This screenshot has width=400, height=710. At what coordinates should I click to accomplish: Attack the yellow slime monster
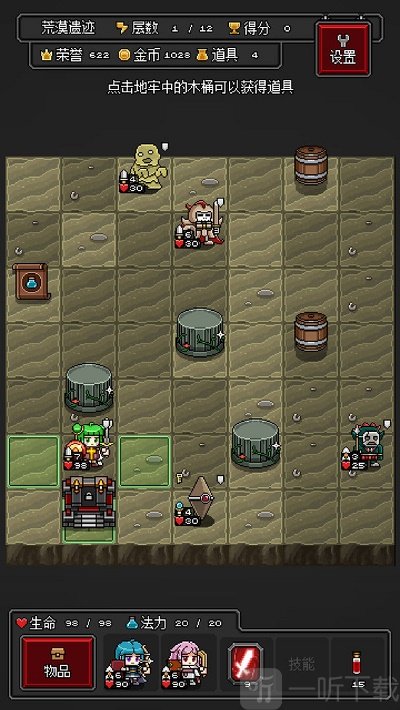(145, 168)
